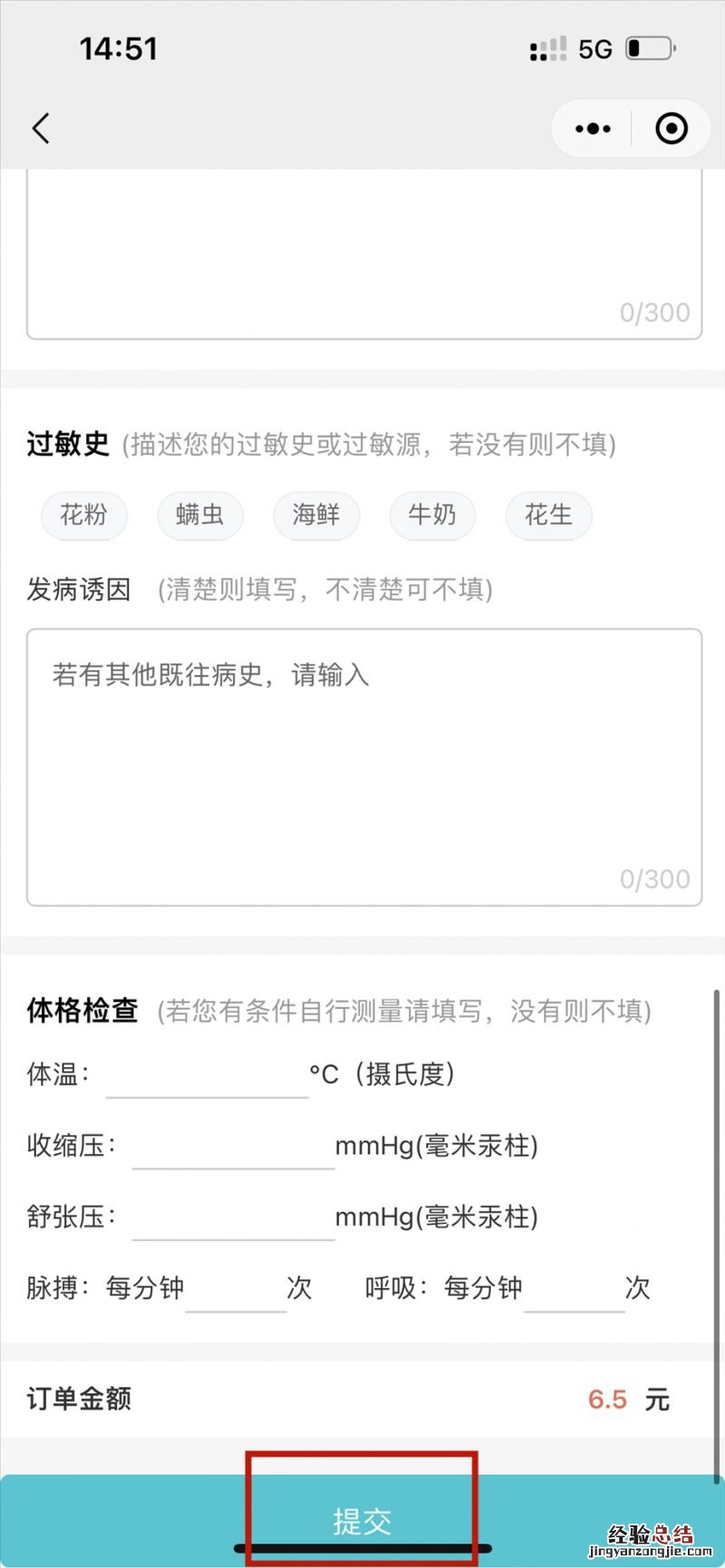Screen dimensions: 725x1568
Task: Focus the 体温 input field
Action: point(207,1076)
